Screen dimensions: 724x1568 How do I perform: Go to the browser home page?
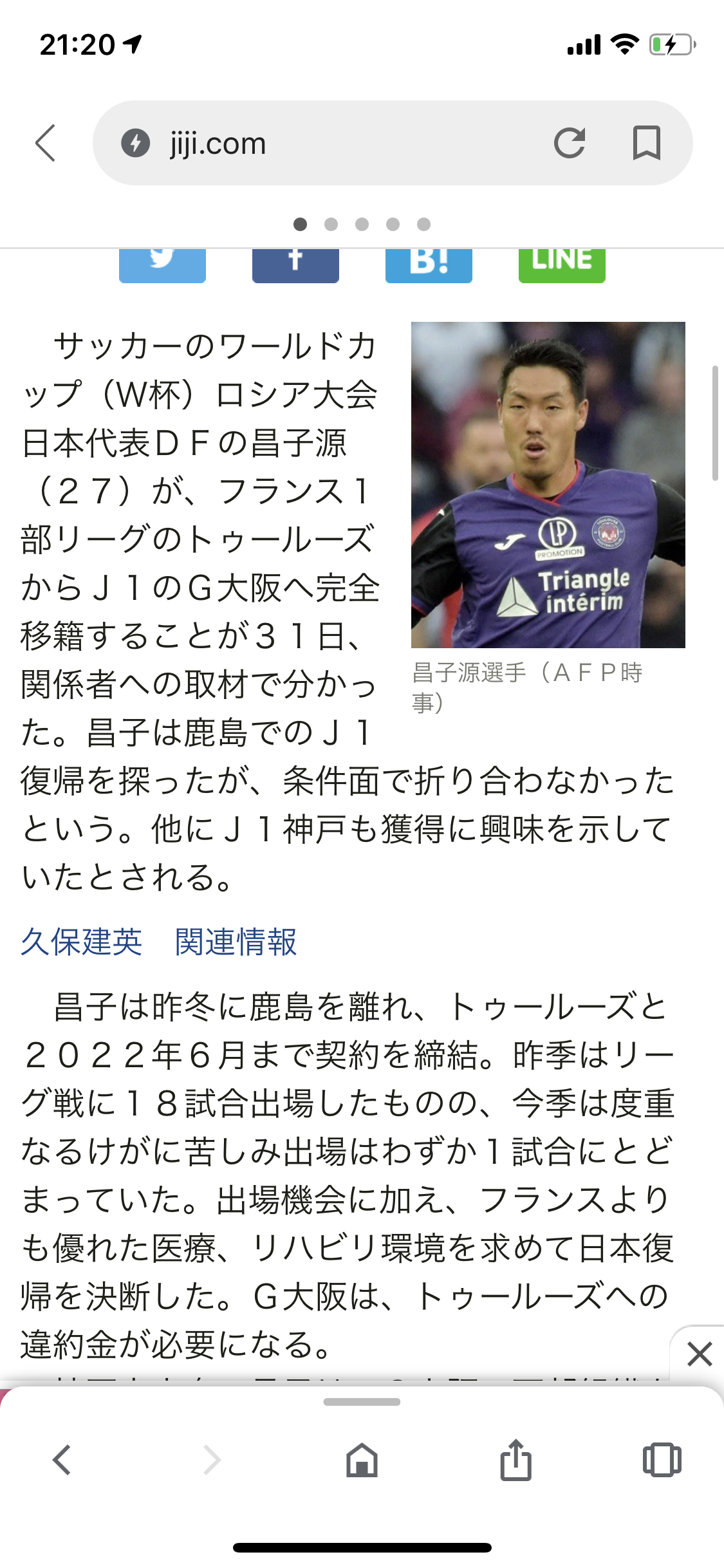[362, 1460]
